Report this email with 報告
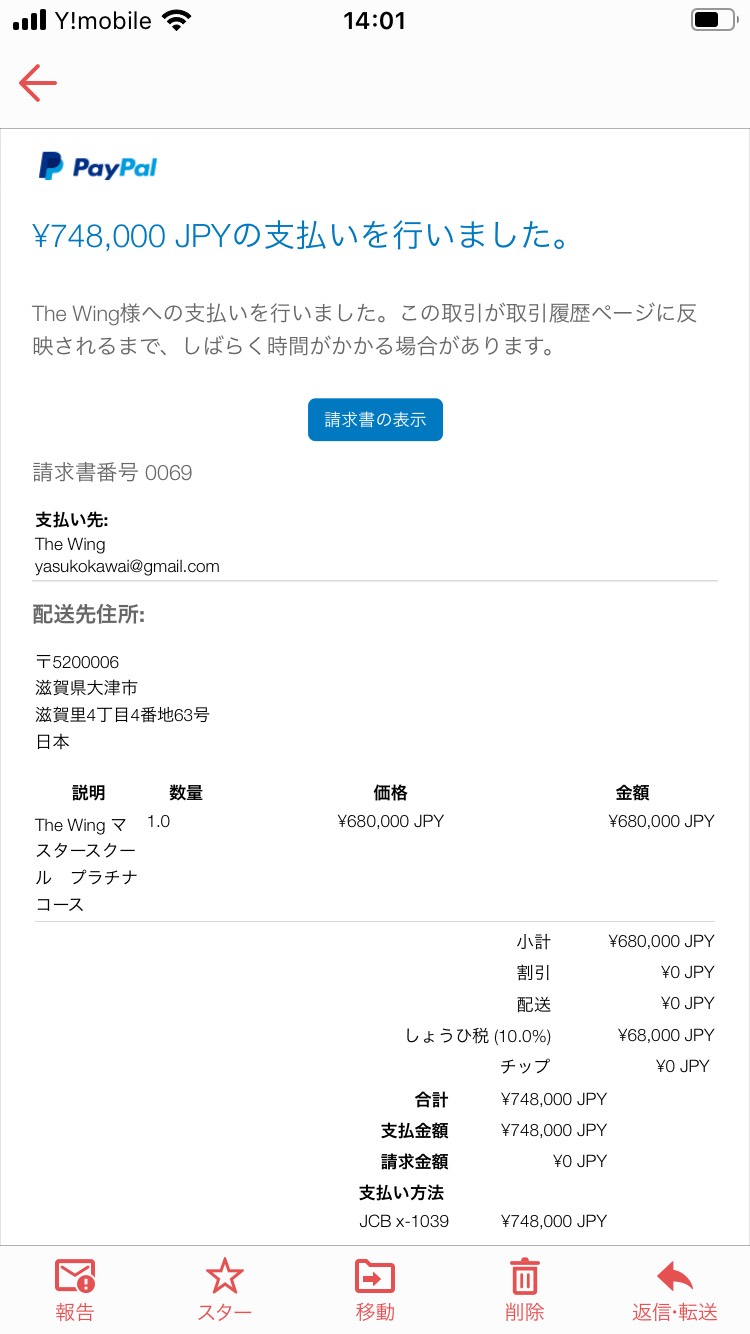The height and width of the screenshot is (1334, 750). coord(75,1290)
